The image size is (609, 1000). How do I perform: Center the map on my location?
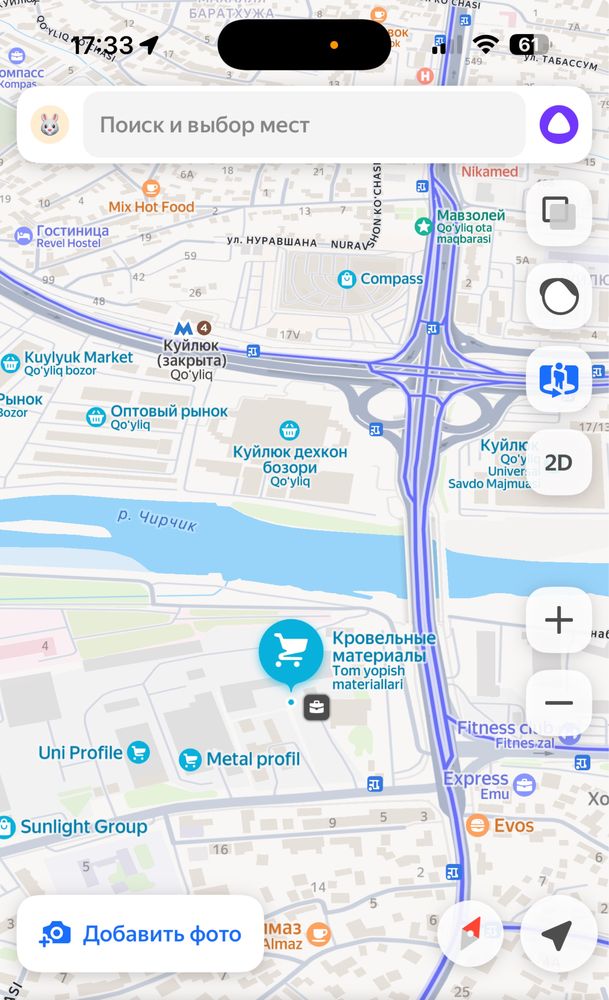pos(557,935)
